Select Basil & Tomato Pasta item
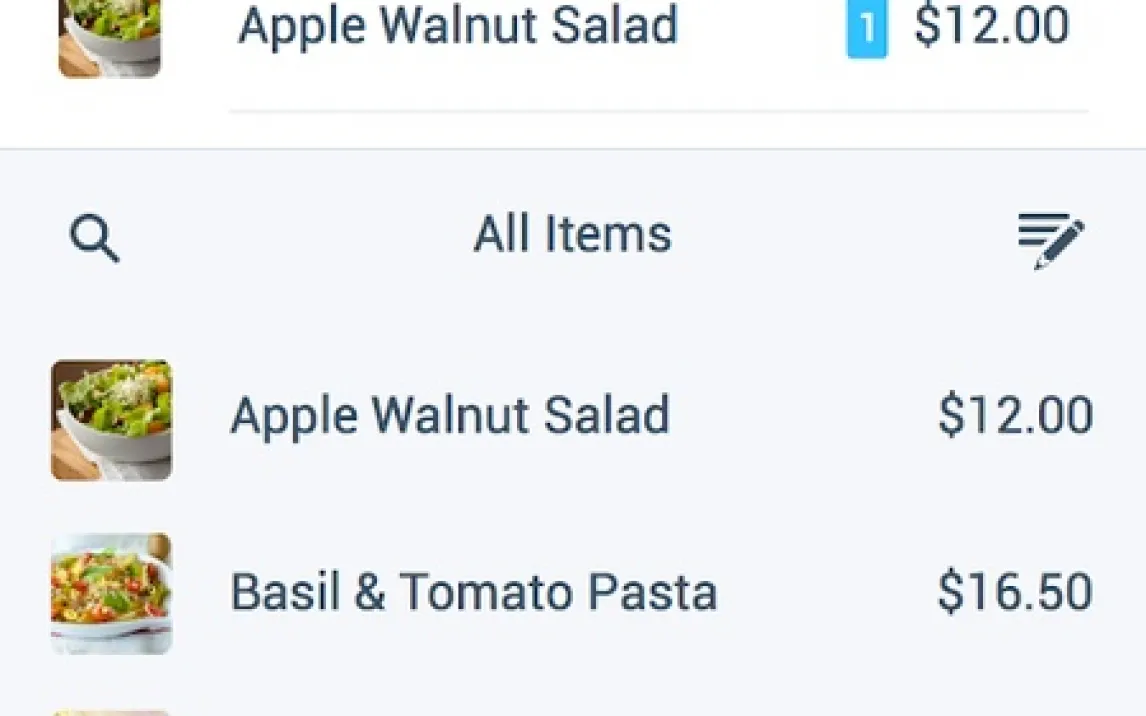The height and width of the screenshot is (716, 1146). (x=474, y=592)
